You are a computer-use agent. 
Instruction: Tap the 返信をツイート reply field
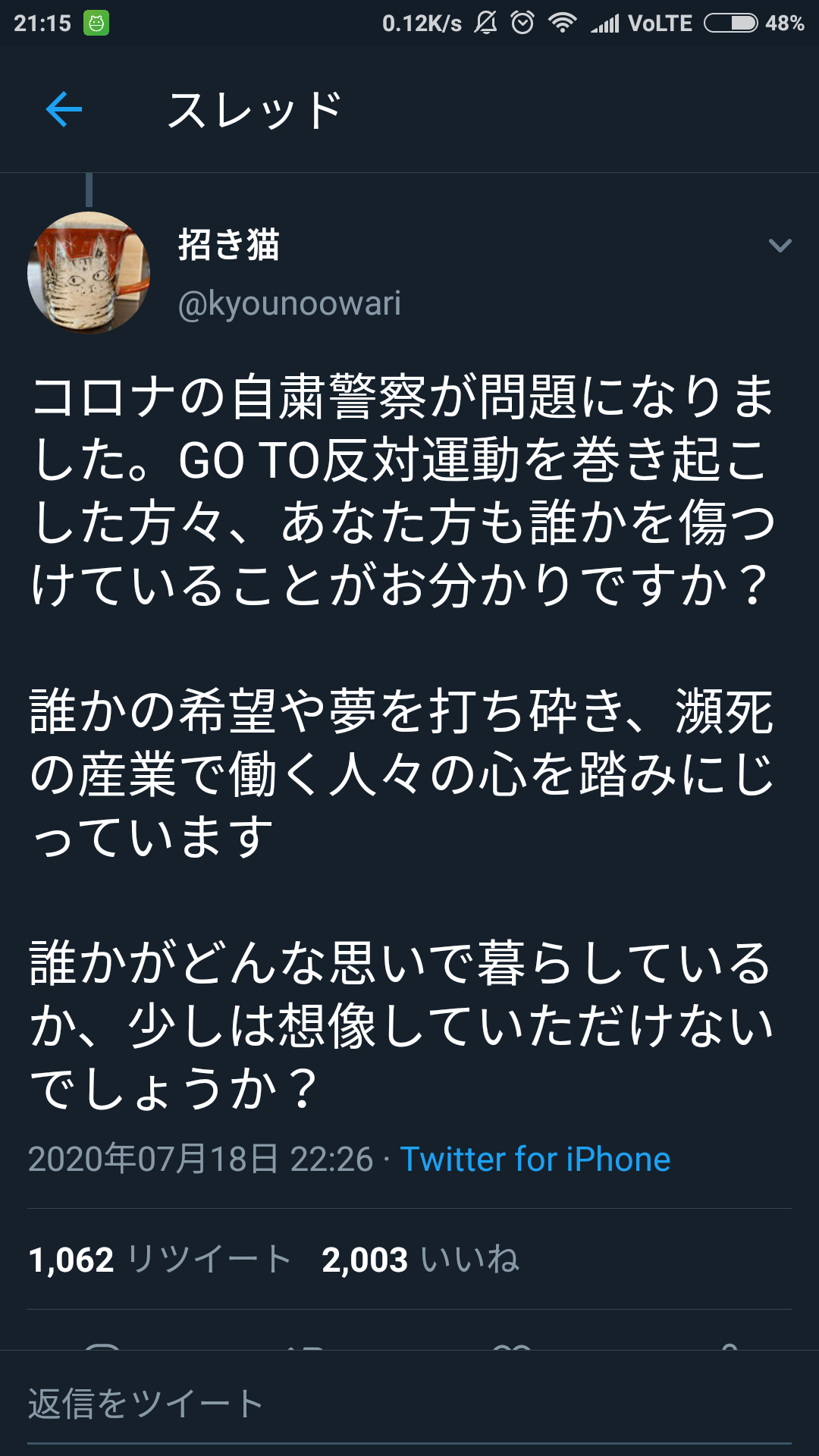pos(409,1404)
